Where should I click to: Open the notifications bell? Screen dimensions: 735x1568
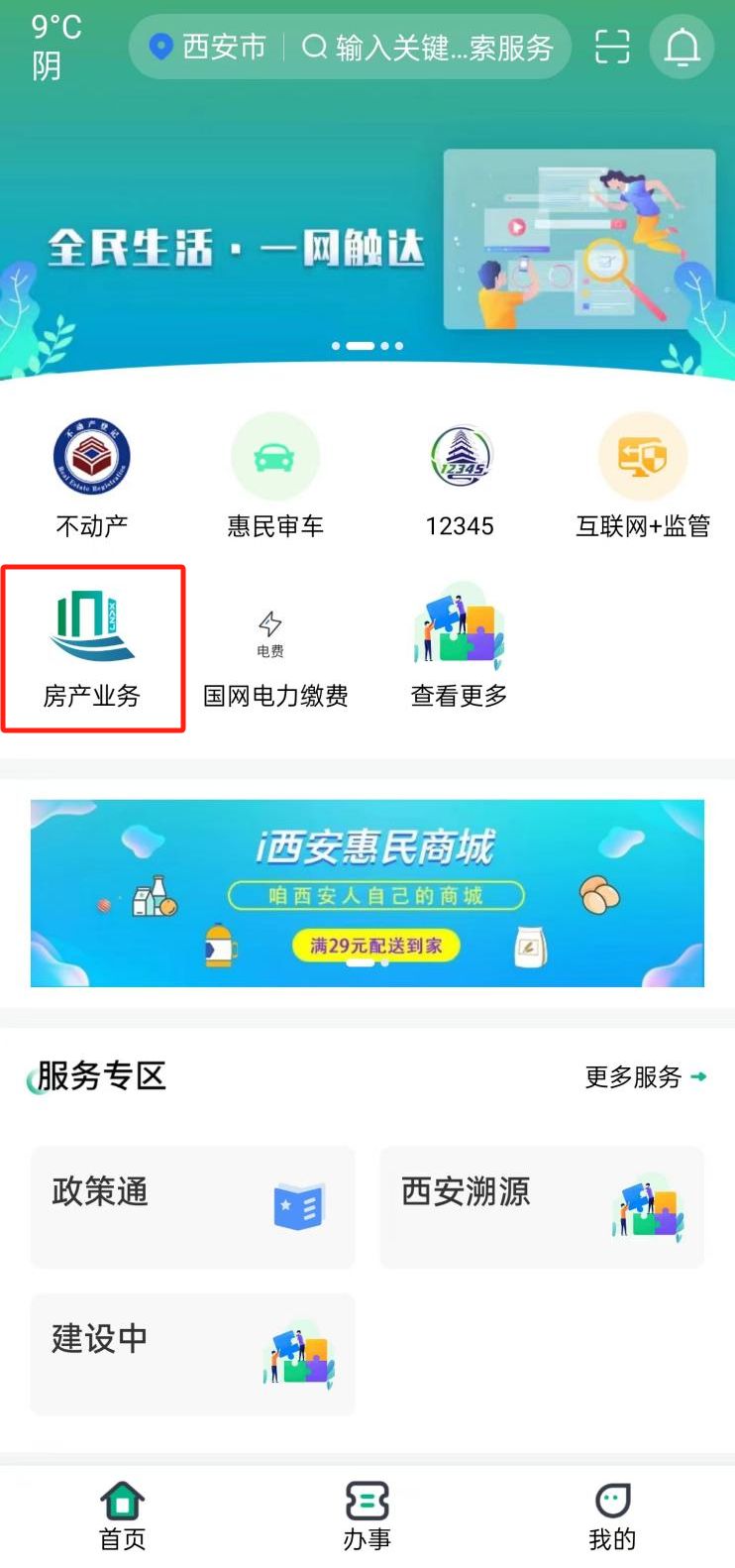(682, 47)
